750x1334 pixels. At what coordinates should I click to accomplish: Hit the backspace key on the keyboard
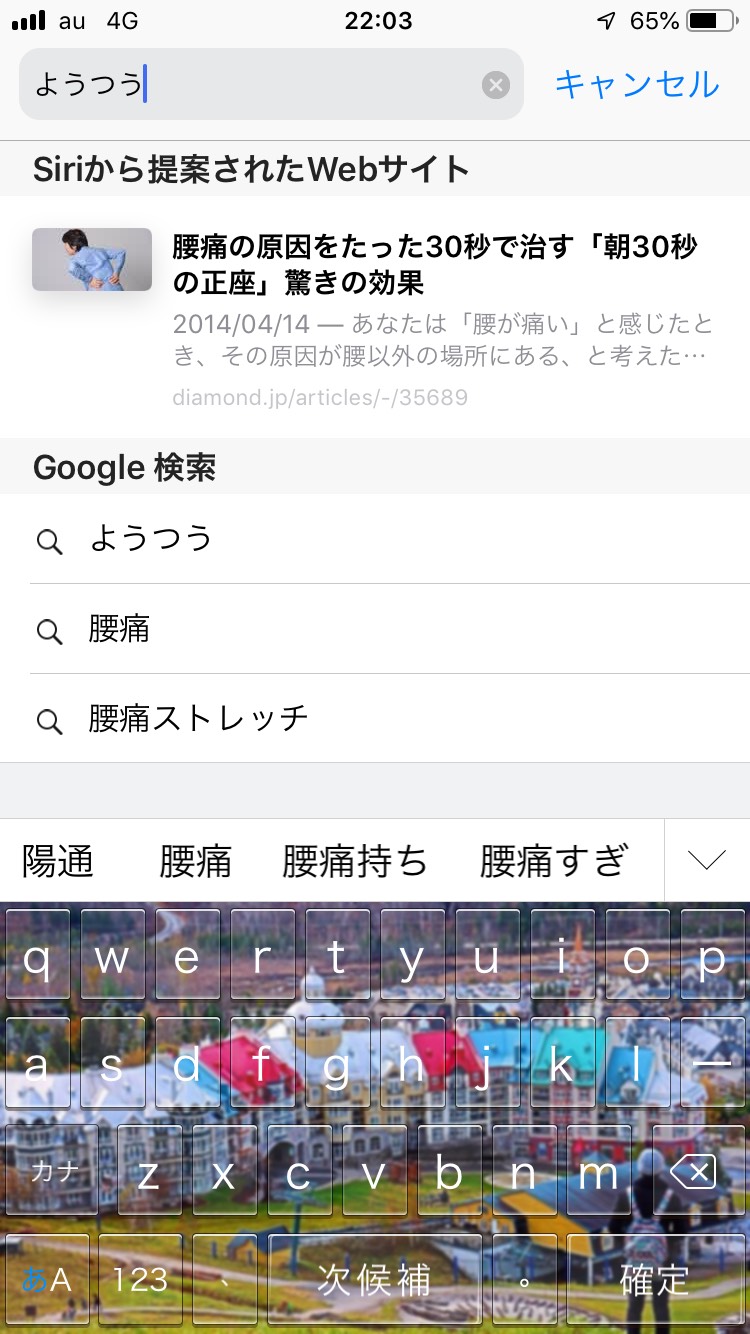click(x=694, y=1171)
